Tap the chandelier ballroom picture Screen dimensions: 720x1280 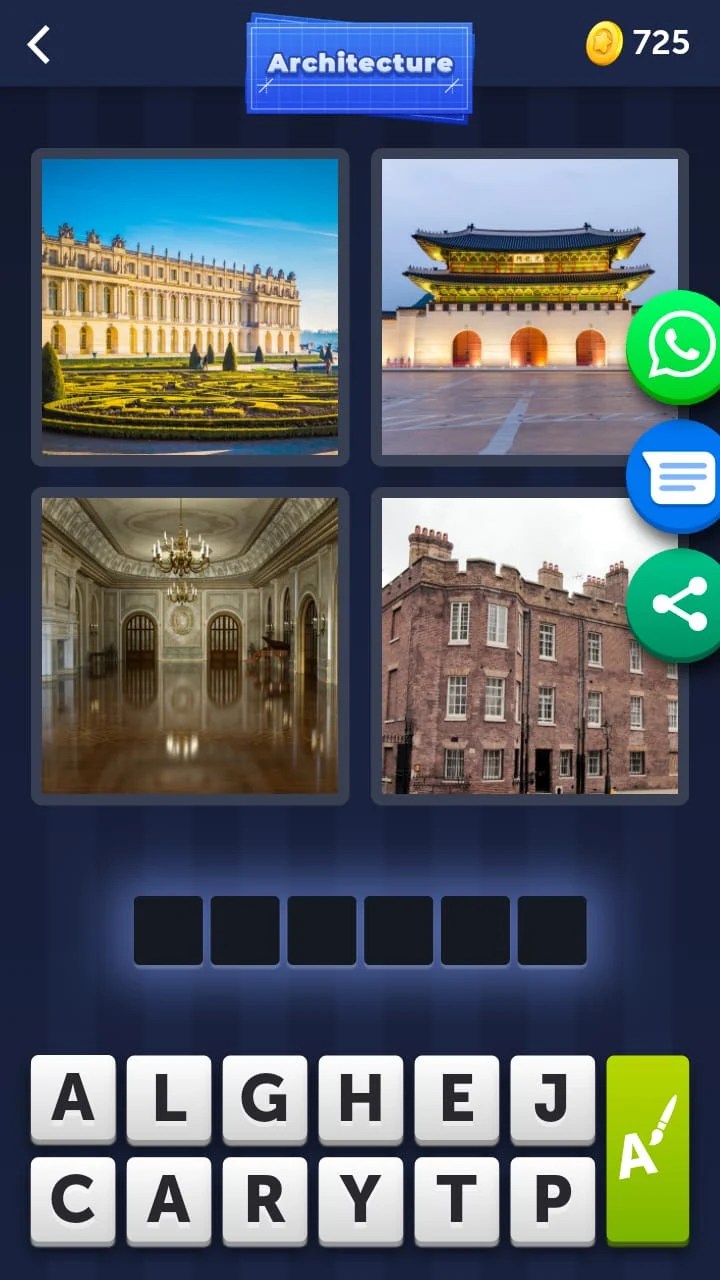[190, 645]
